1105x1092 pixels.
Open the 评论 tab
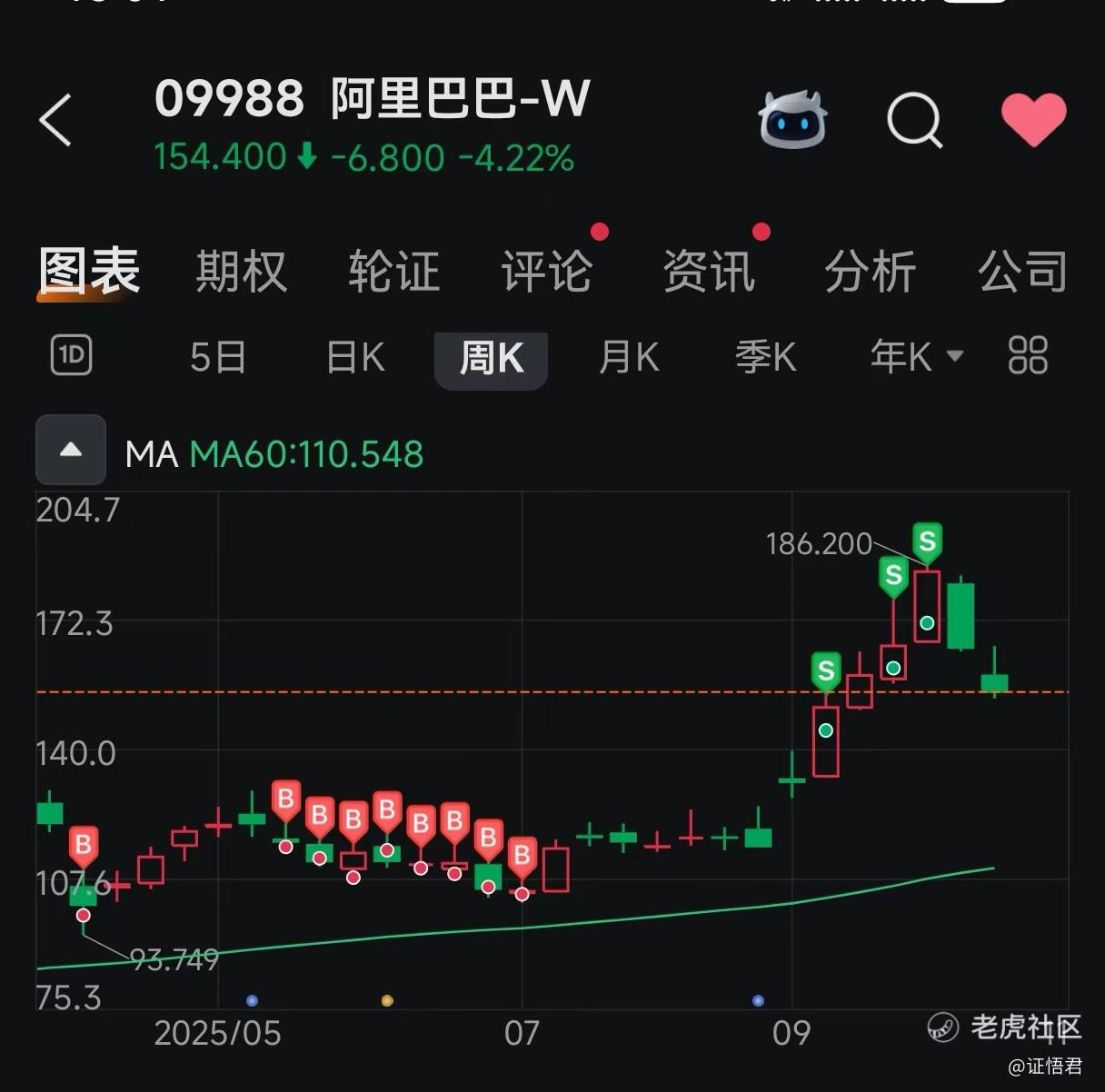pyautogui.click(x=546, y=272)
